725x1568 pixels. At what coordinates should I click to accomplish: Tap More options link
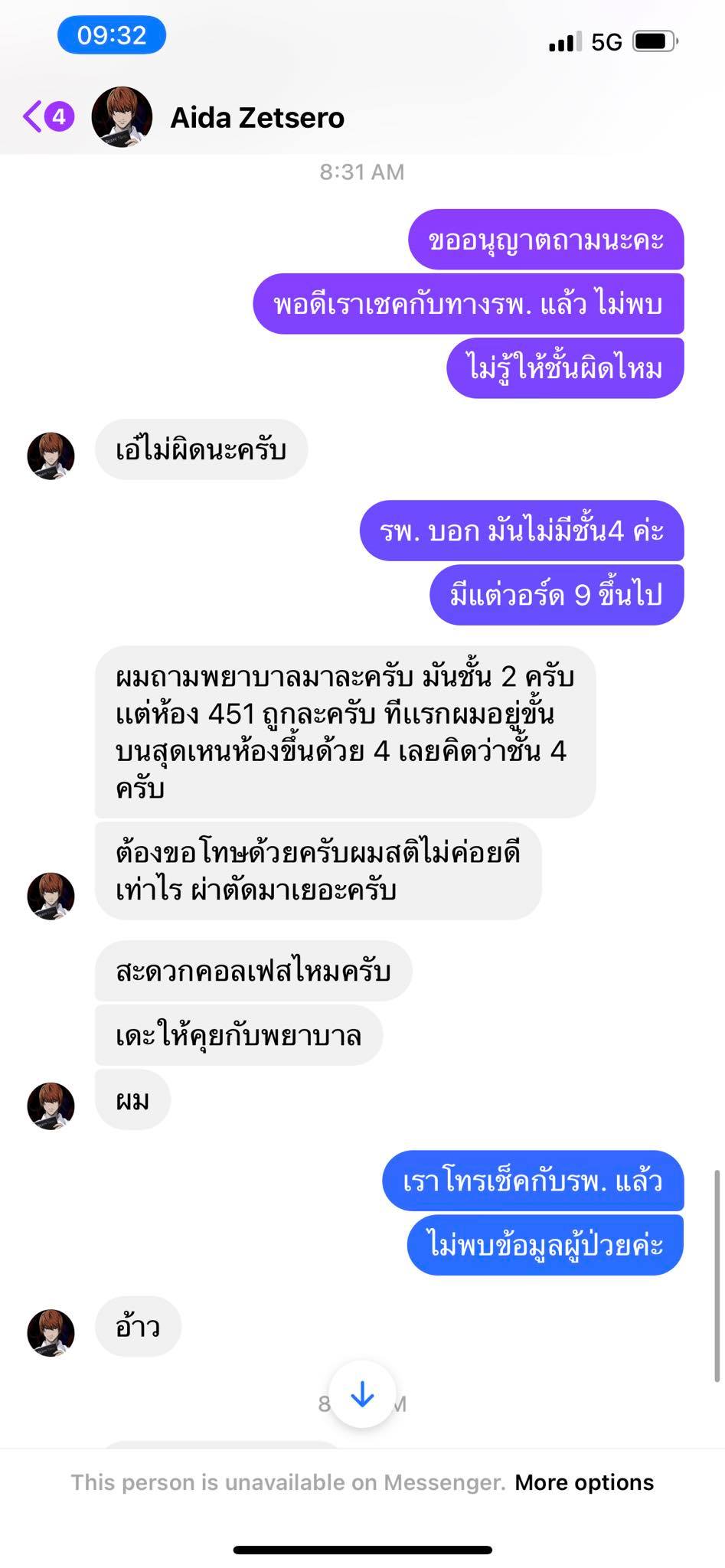584,1482
